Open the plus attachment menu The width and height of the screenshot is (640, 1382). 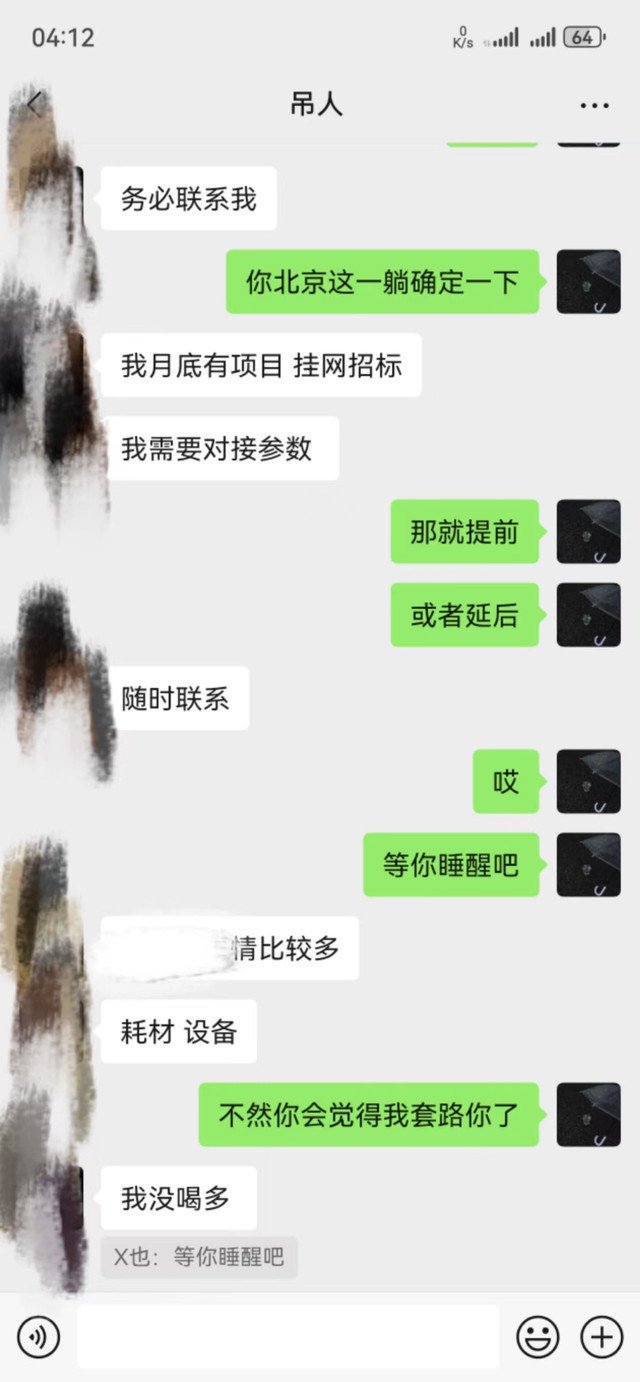tap(602, 1336)
